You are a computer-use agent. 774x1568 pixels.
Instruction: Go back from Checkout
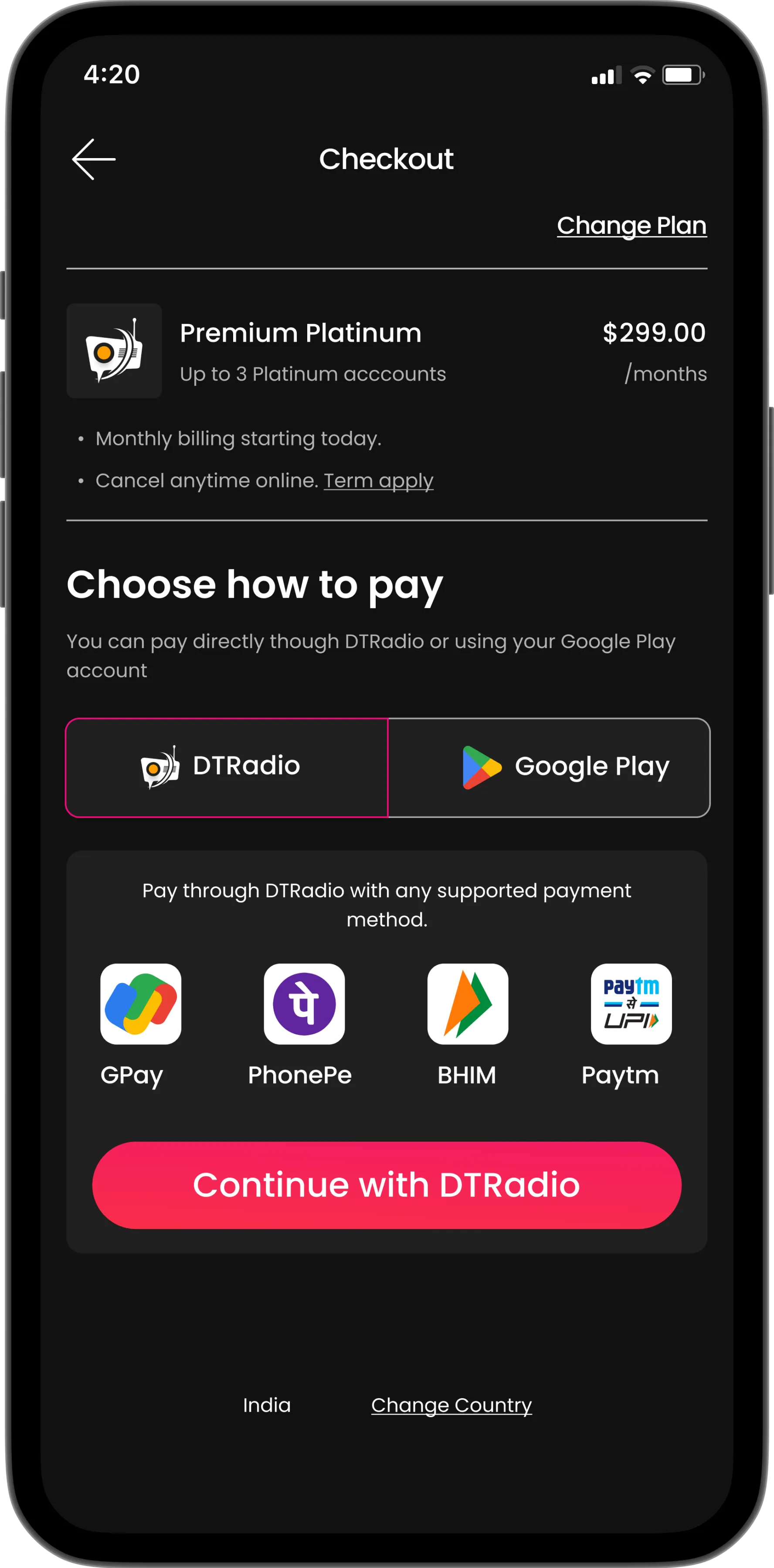click(x=94, y=159)
